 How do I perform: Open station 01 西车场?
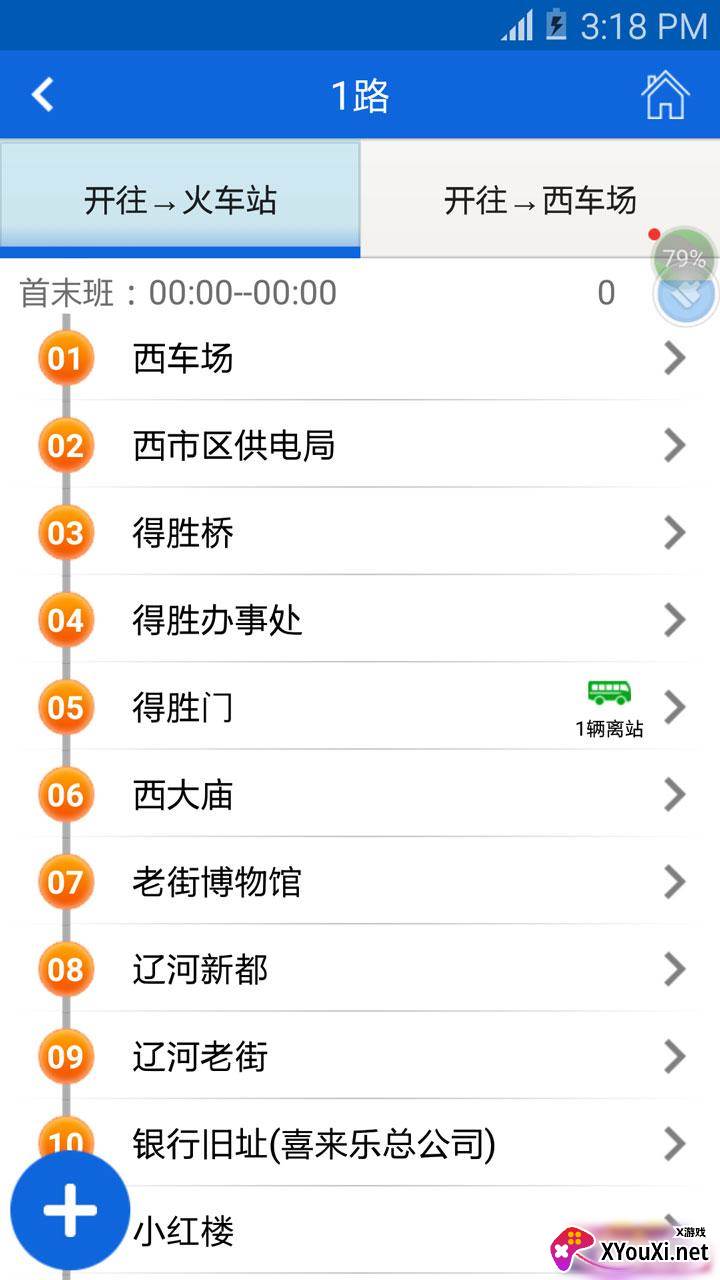click(x=360, y=357)
